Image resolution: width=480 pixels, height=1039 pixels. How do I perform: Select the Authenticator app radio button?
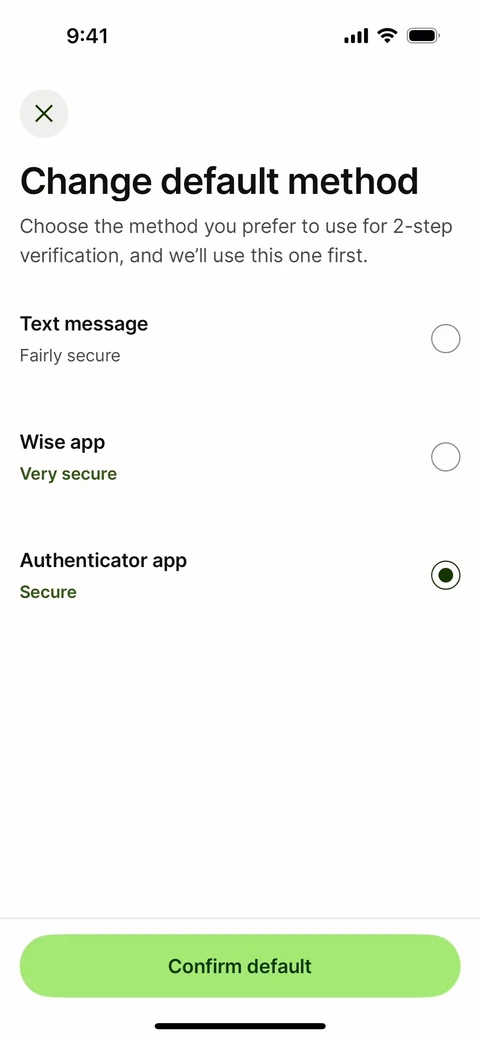click(446, 575)
